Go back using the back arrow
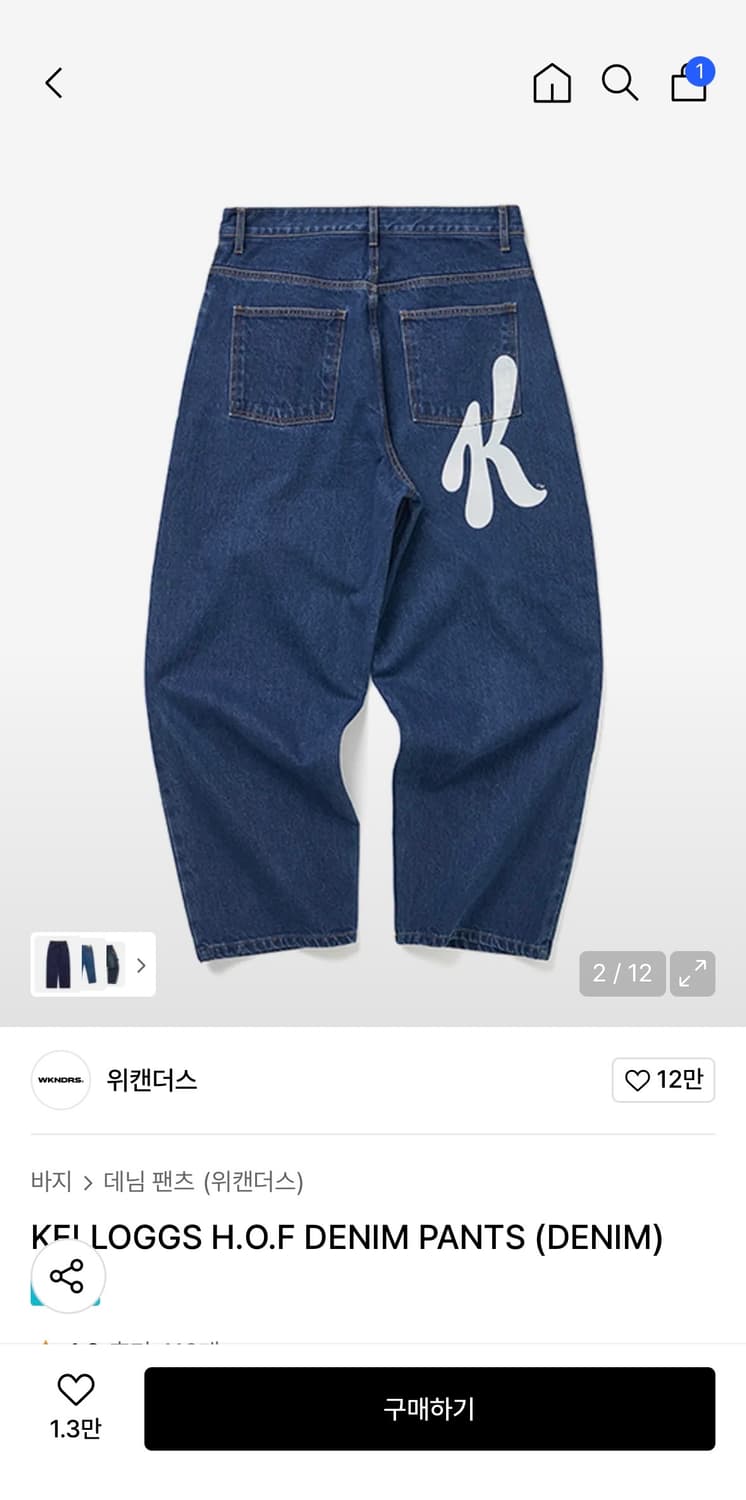Image resolution: width=746 pixels, height=1500 pixels. (52, 84)
